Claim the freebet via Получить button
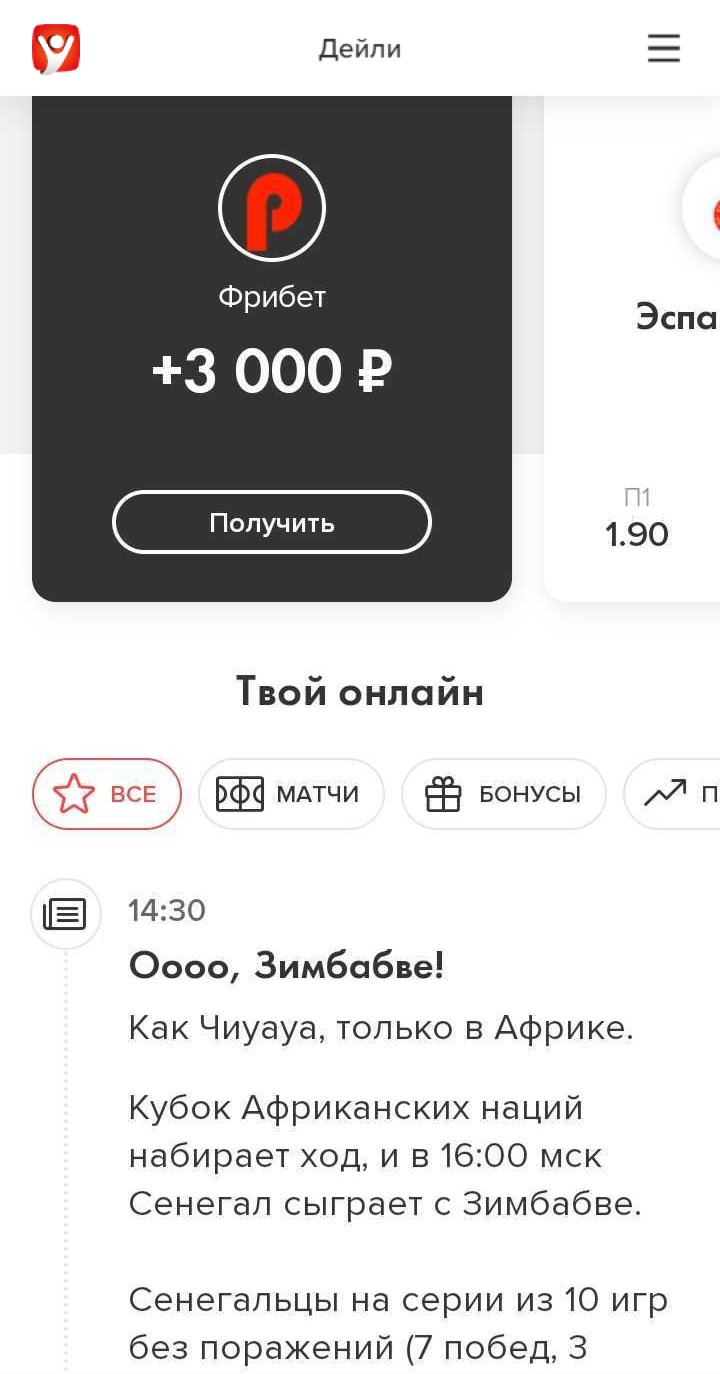The height and width of the screenshot is (1374, 720). point(271,523)
